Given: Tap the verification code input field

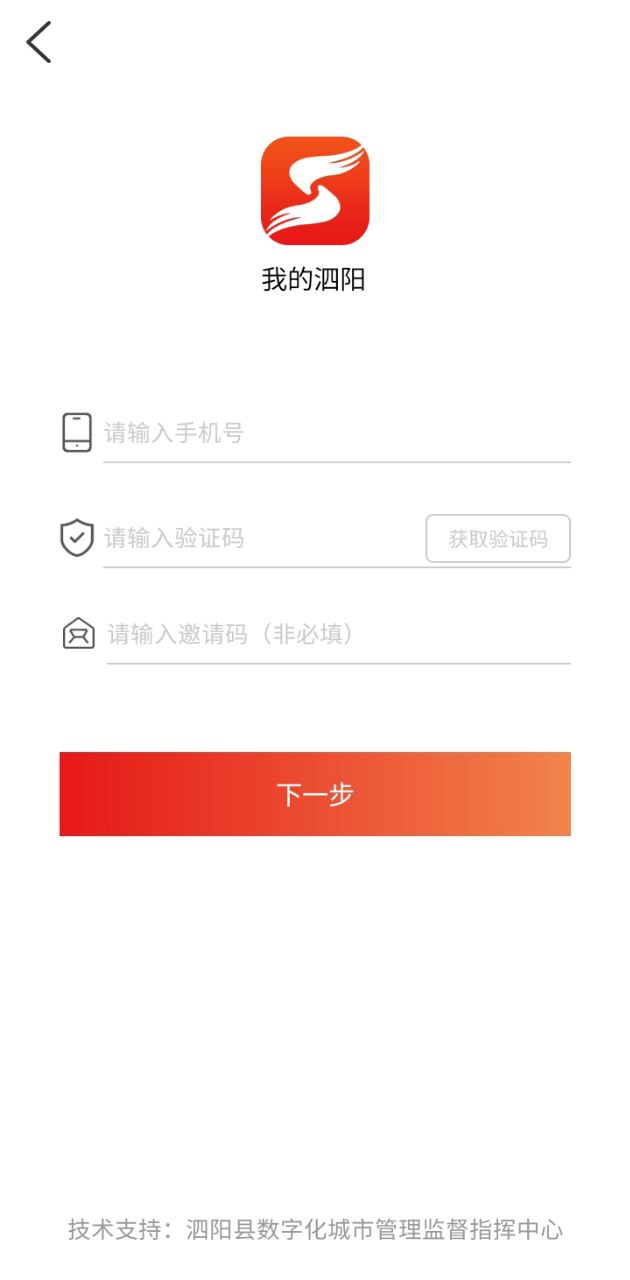Looking at the screenshot, I should pos(262,538).
